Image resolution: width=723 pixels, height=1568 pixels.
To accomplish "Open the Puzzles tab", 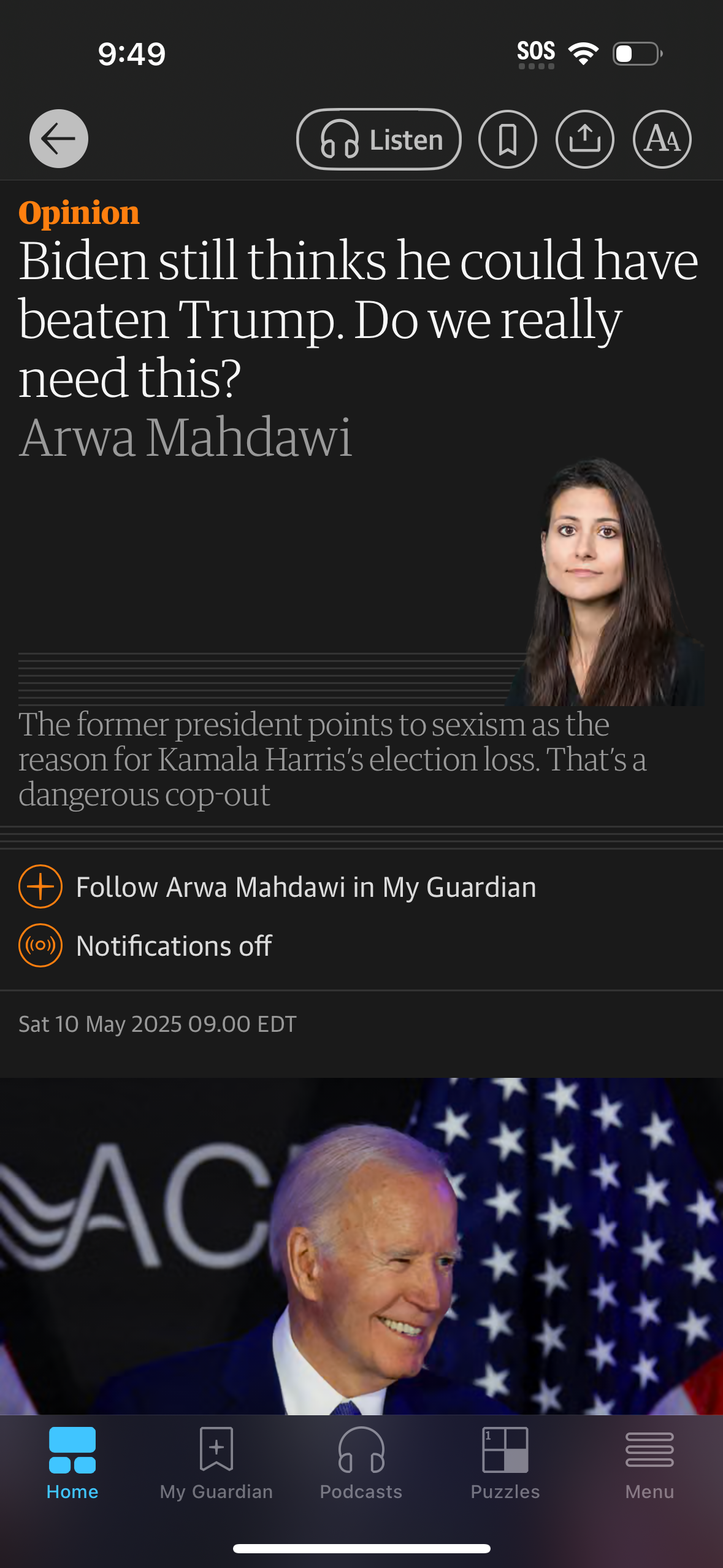I will 505,1463.
